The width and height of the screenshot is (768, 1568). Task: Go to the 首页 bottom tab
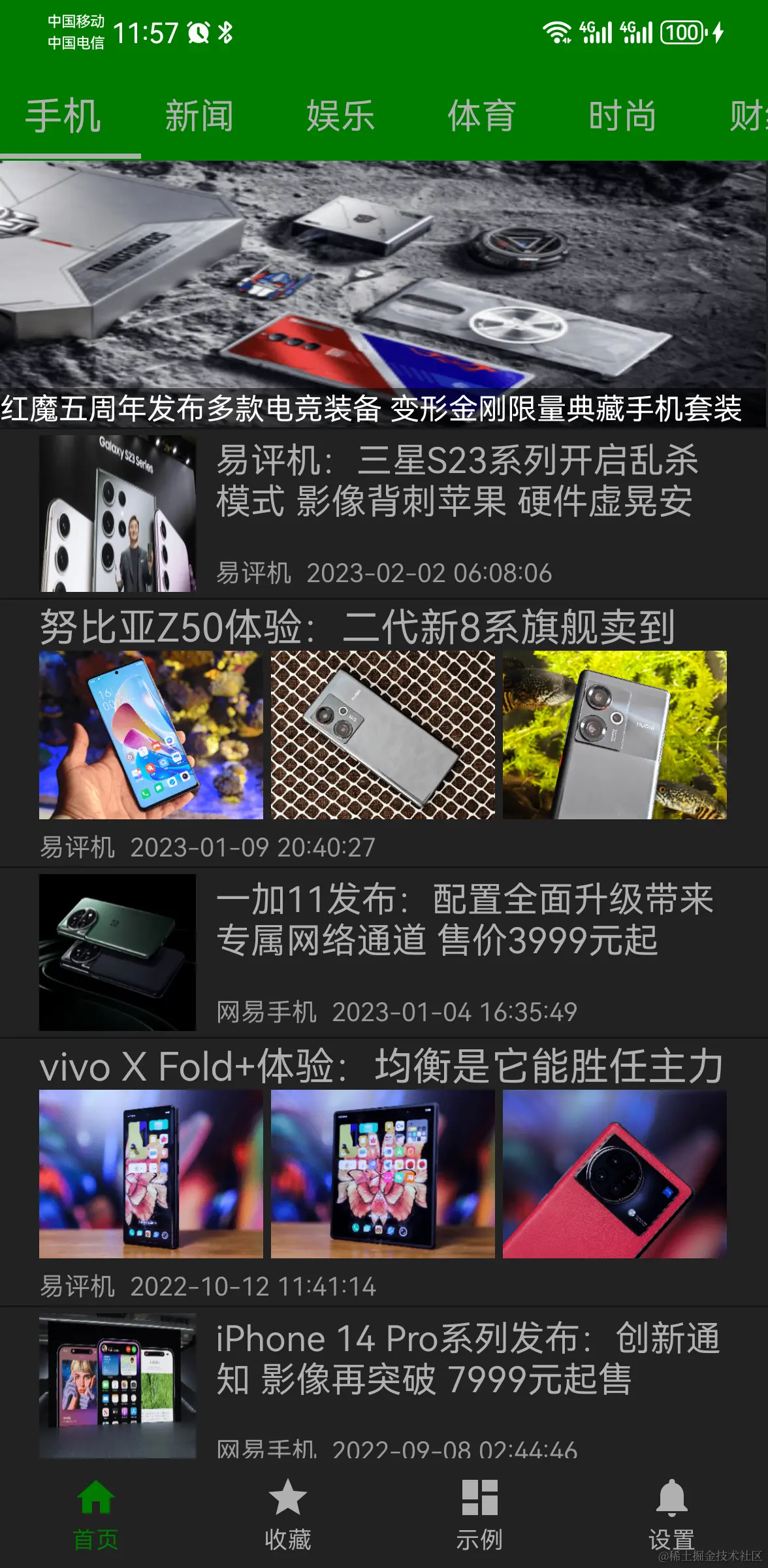click(x=96, y=1516)
